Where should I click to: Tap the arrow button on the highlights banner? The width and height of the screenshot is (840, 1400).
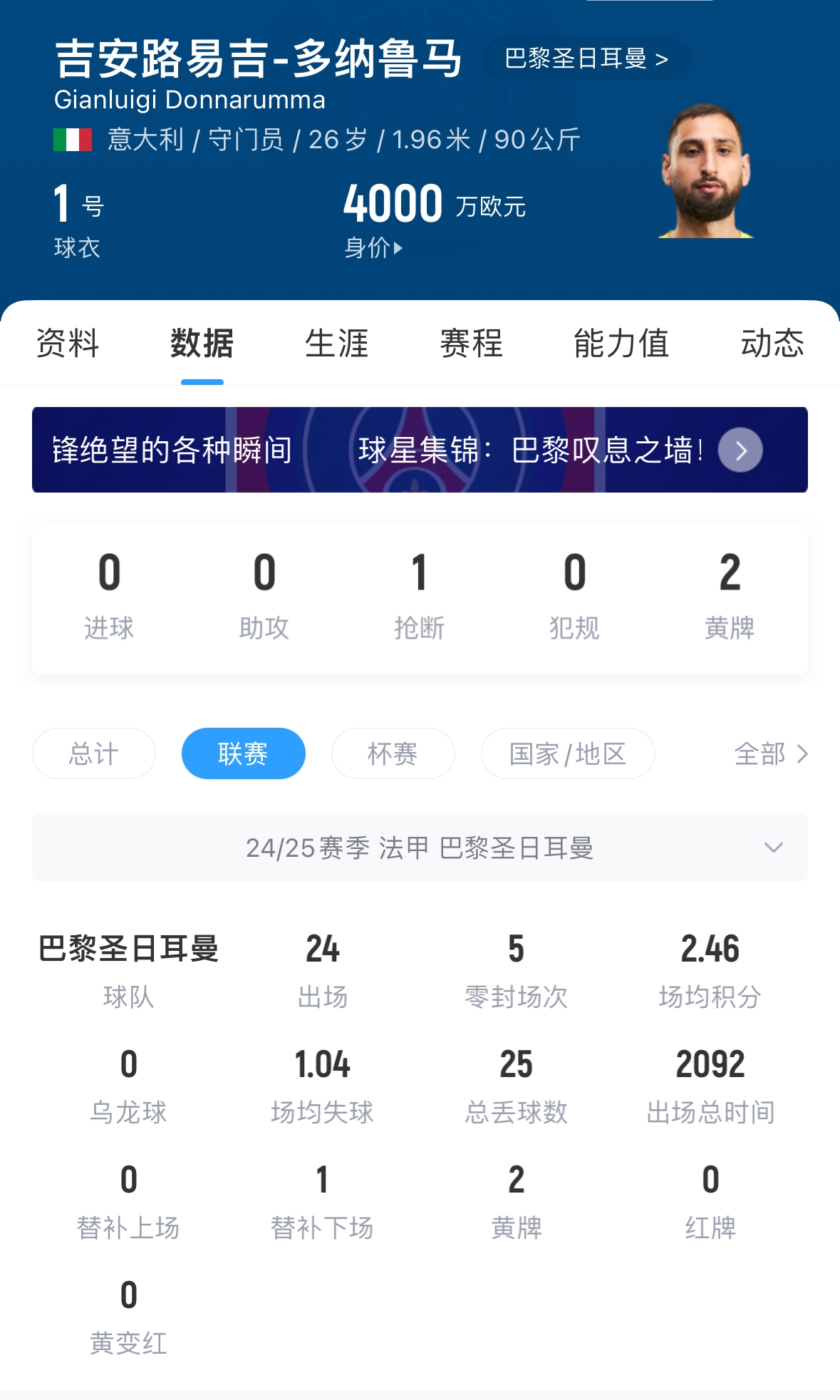pos(740,450)
